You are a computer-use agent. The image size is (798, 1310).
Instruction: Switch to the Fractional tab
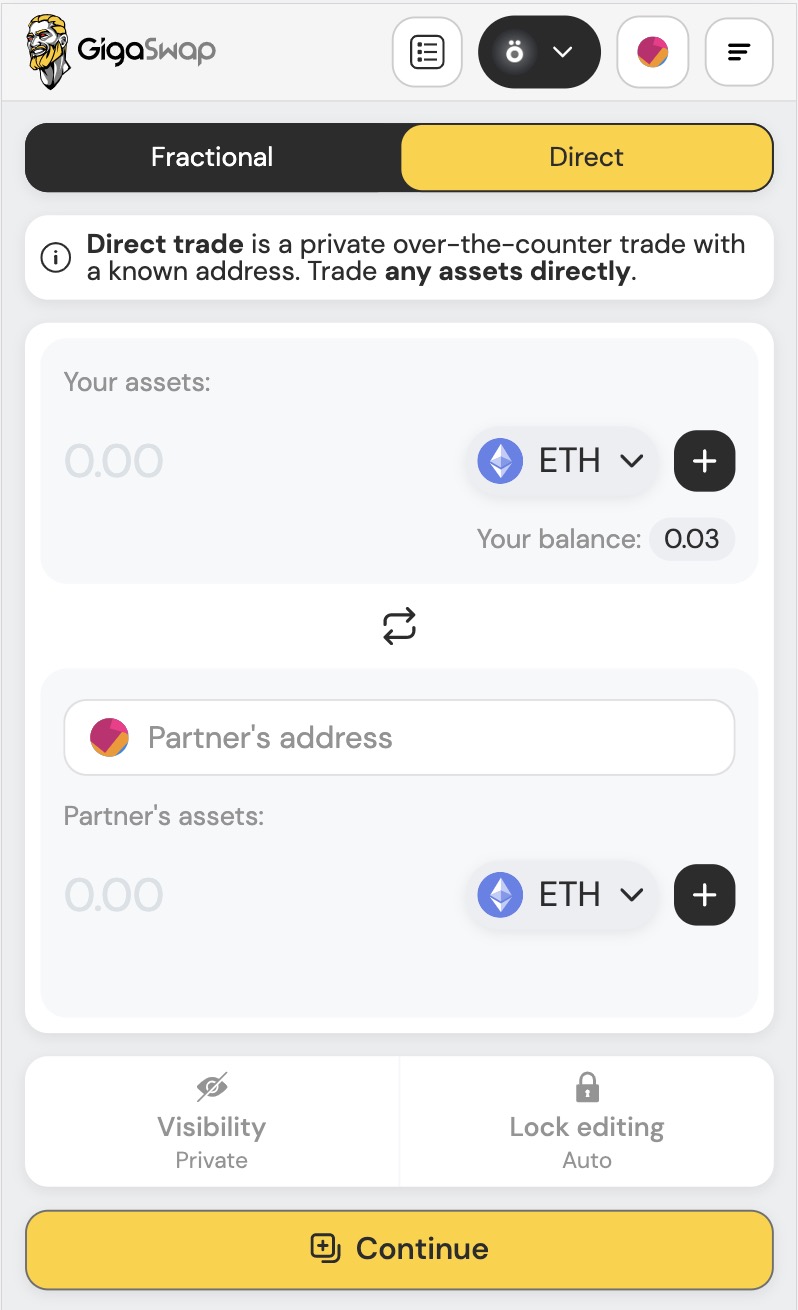tap(212, 157)
